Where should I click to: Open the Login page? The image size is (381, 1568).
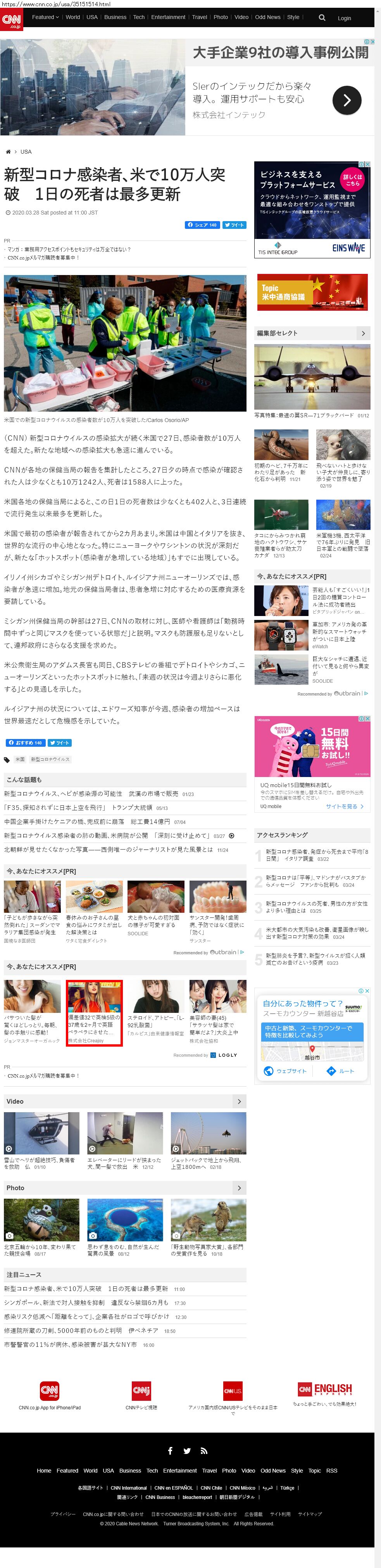pyautogui.click(x=344, y=18)
